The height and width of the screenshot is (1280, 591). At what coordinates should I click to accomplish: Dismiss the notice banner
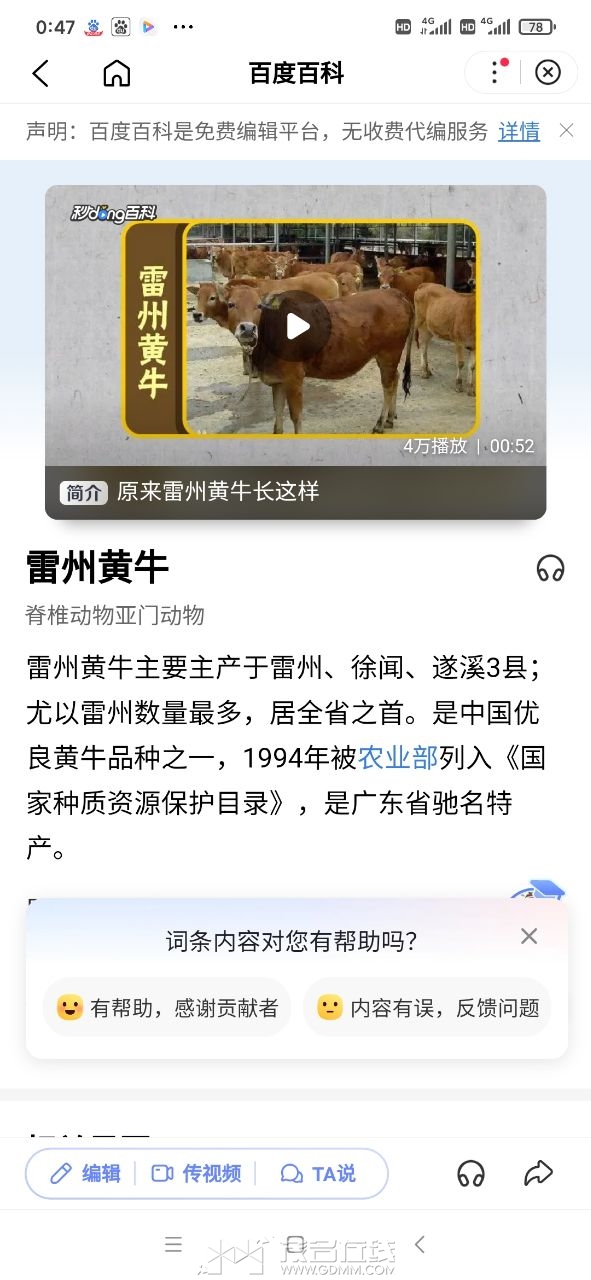click(x=566, y=130)
